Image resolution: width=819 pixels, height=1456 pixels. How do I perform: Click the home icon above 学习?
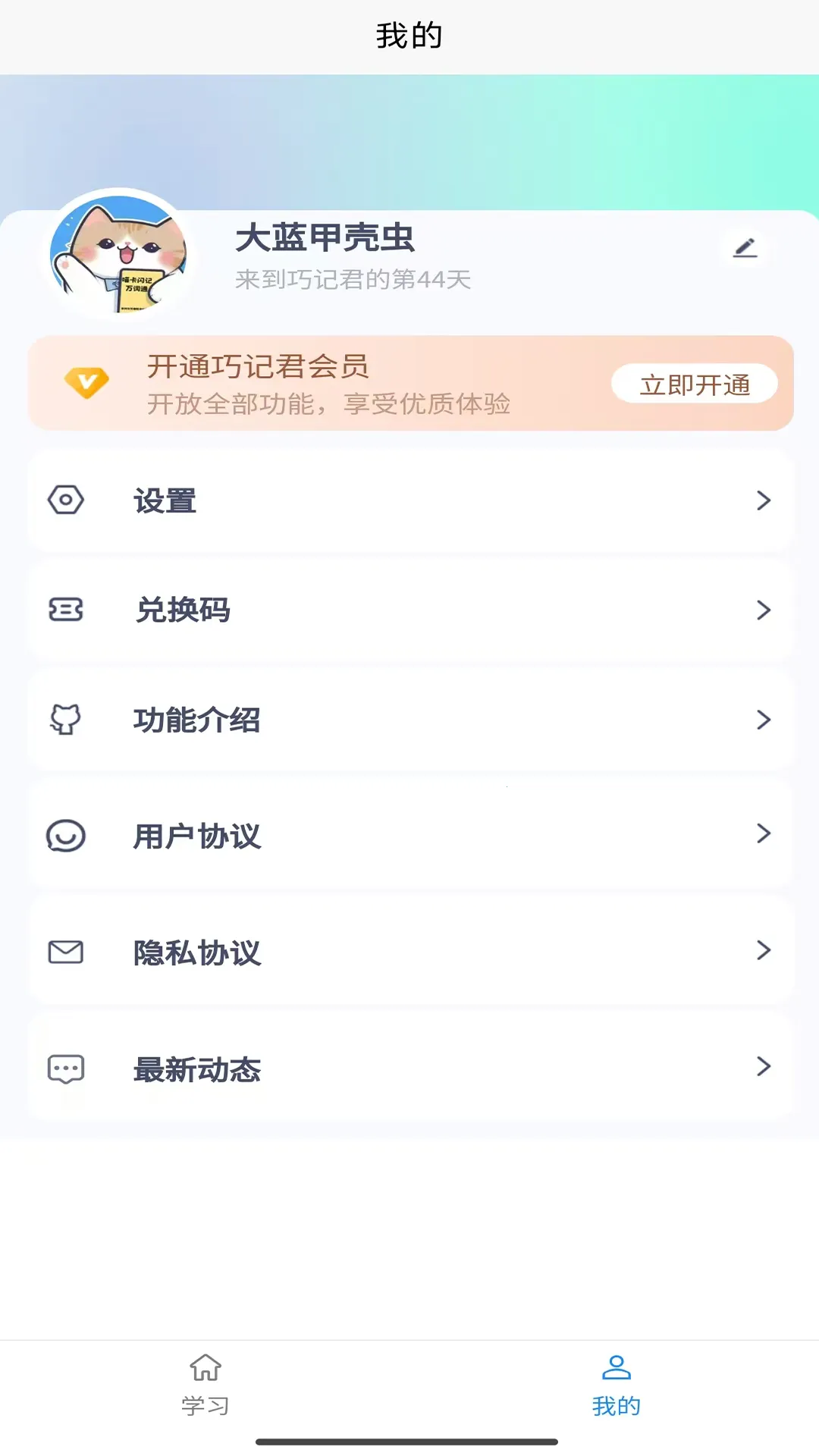(x=204, y=1371)
